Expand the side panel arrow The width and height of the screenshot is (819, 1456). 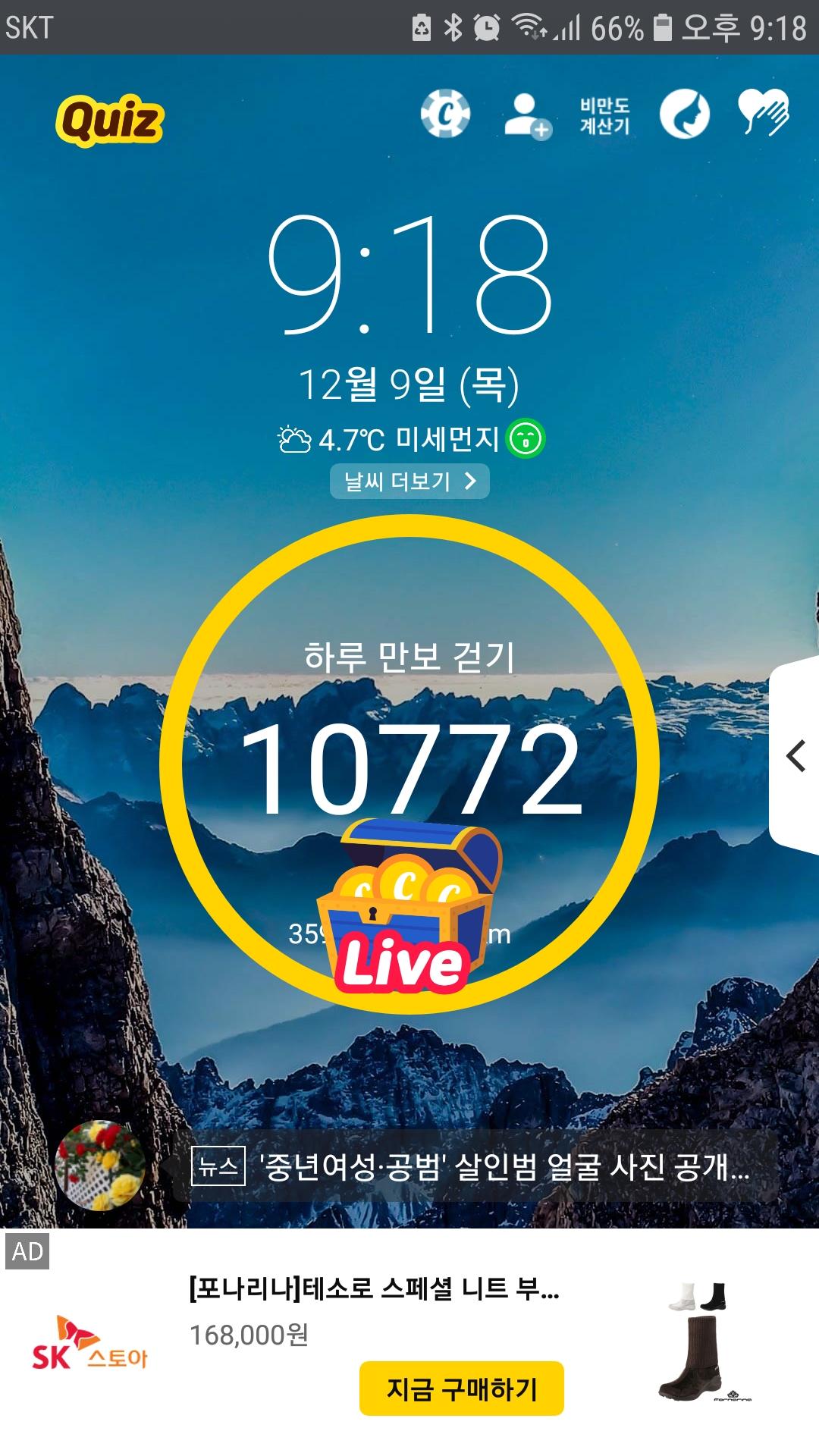click(x=795, y=756)
